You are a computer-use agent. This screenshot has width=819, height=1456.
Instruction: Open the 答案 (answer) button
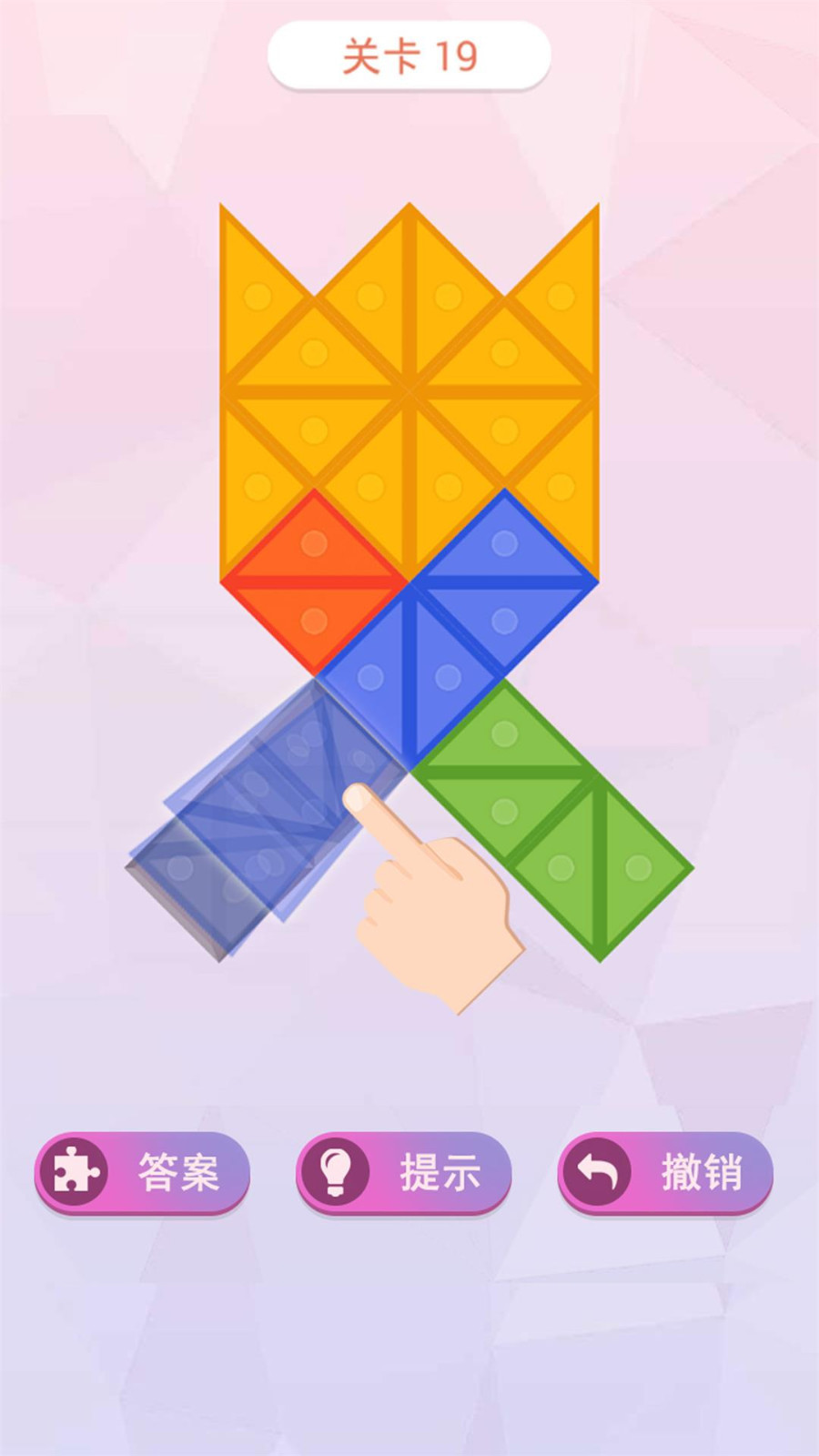pos(142,1172)
